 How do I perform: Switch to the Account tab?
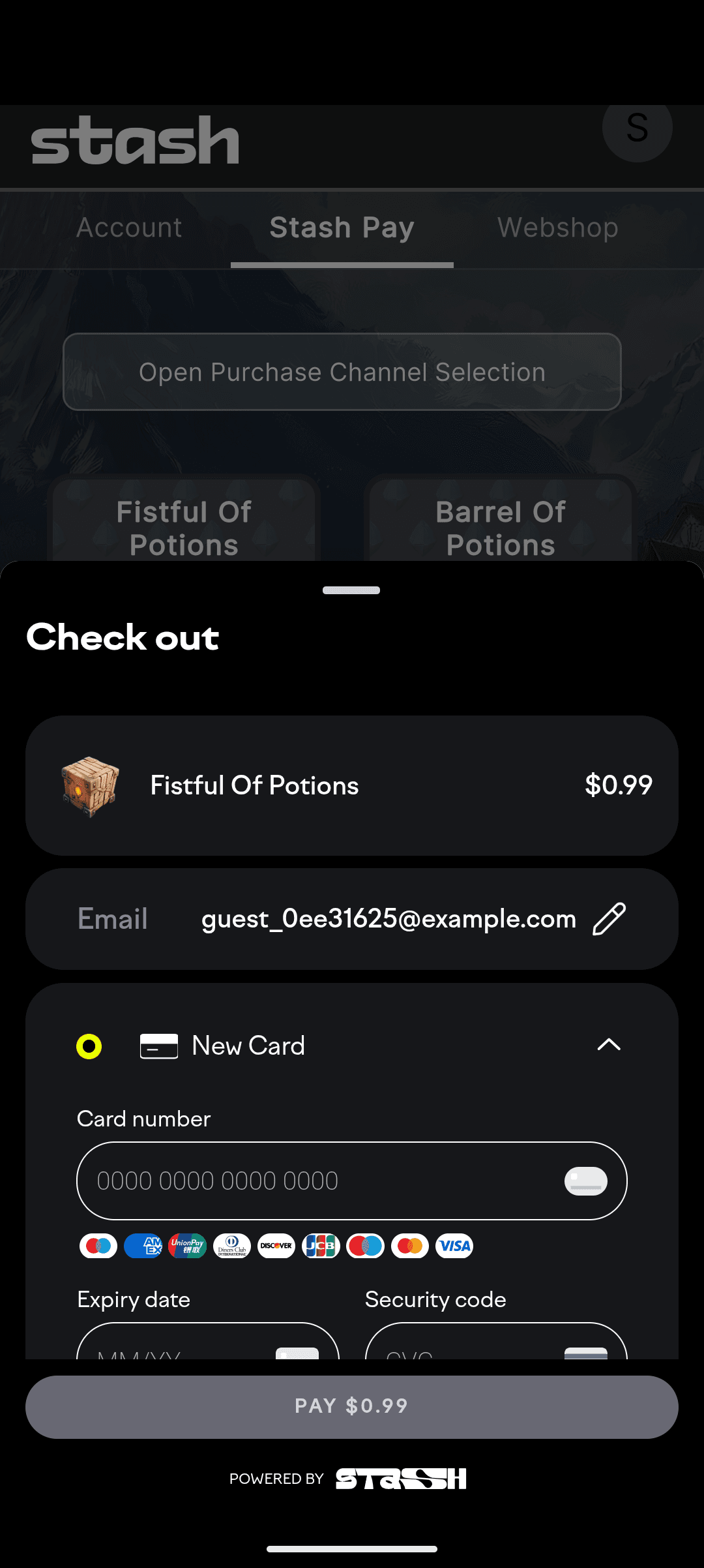129,228
